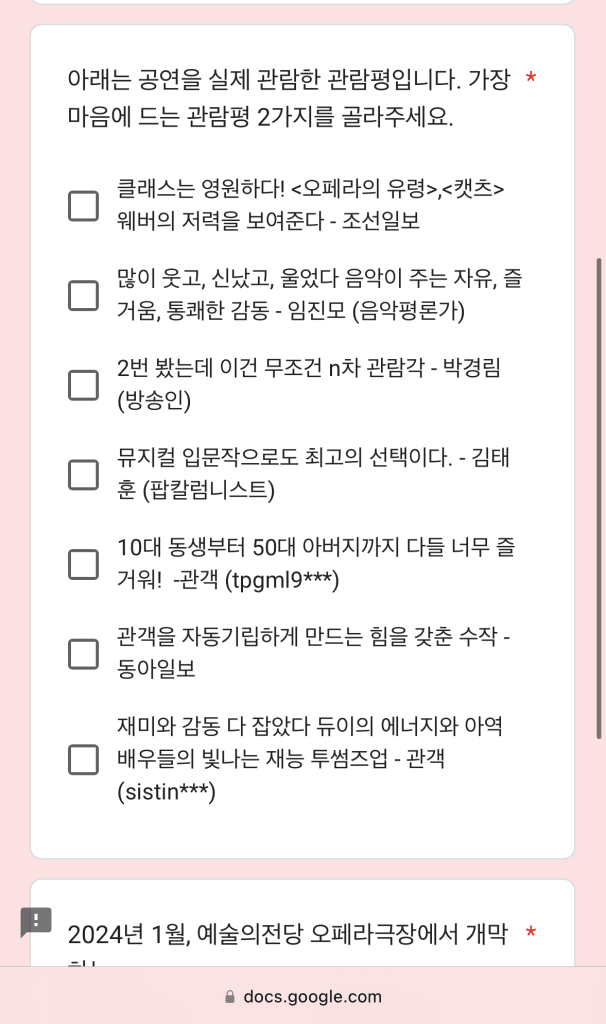The image size is (606, 1024).
Task: Choose the 김태훈 (팝칼럼니스트) review checkbox
Action: [84, 474]
